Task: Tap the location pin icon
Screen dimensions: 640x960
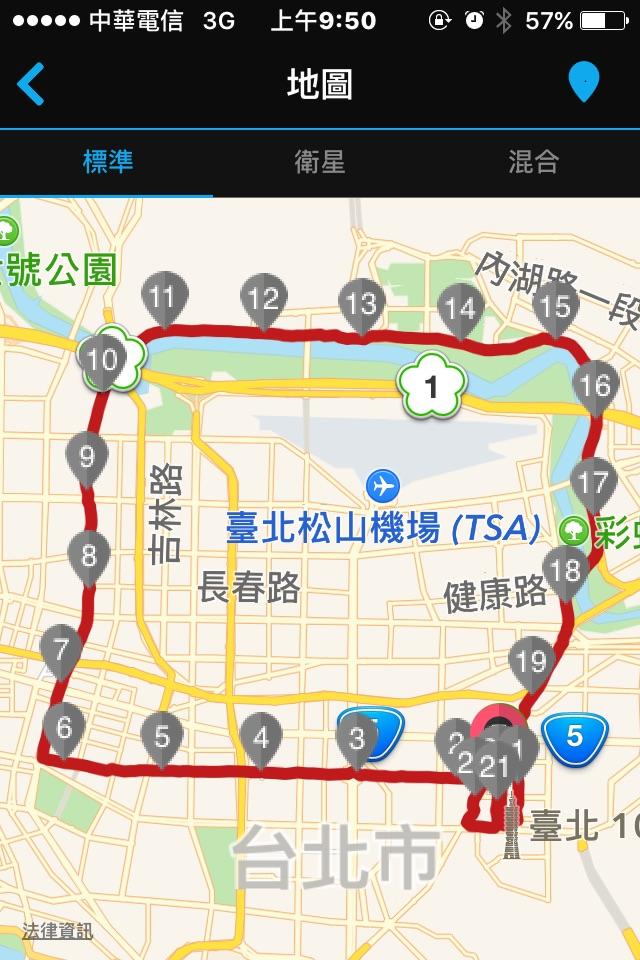Action: tap(583, 83)
